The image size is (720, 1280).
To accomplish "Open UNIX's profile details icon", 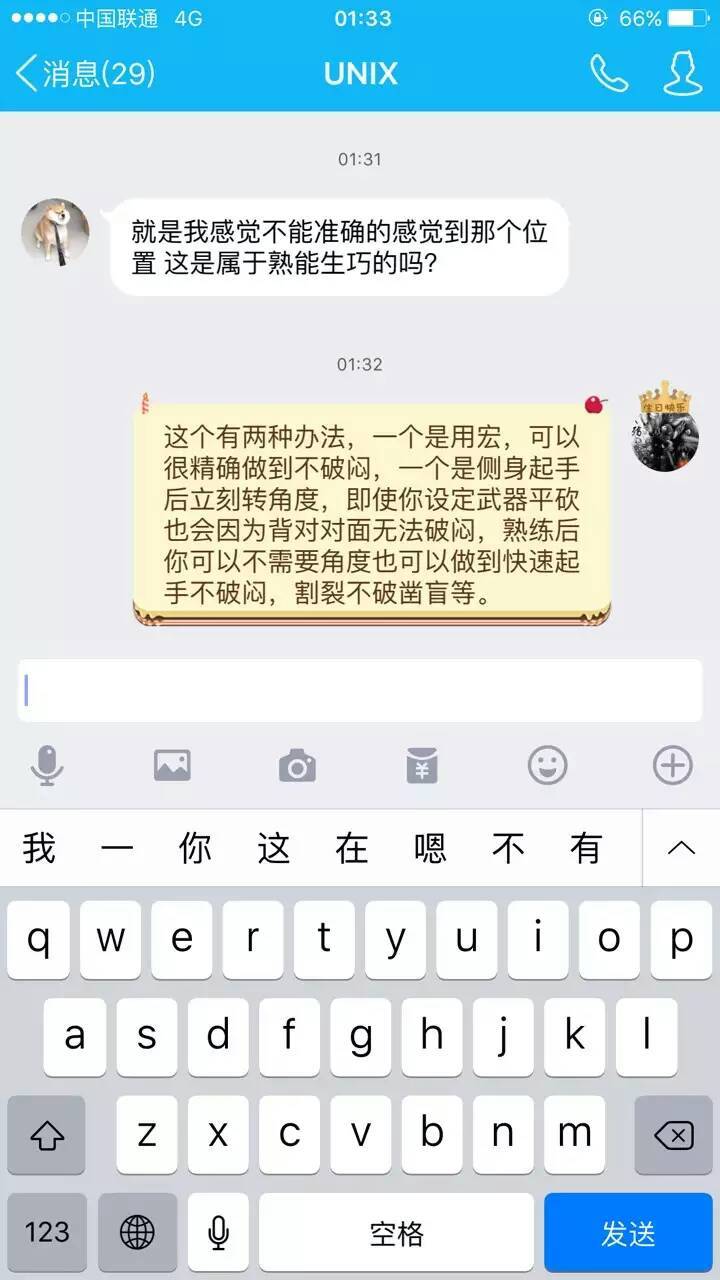I will (x=683, y=73).
